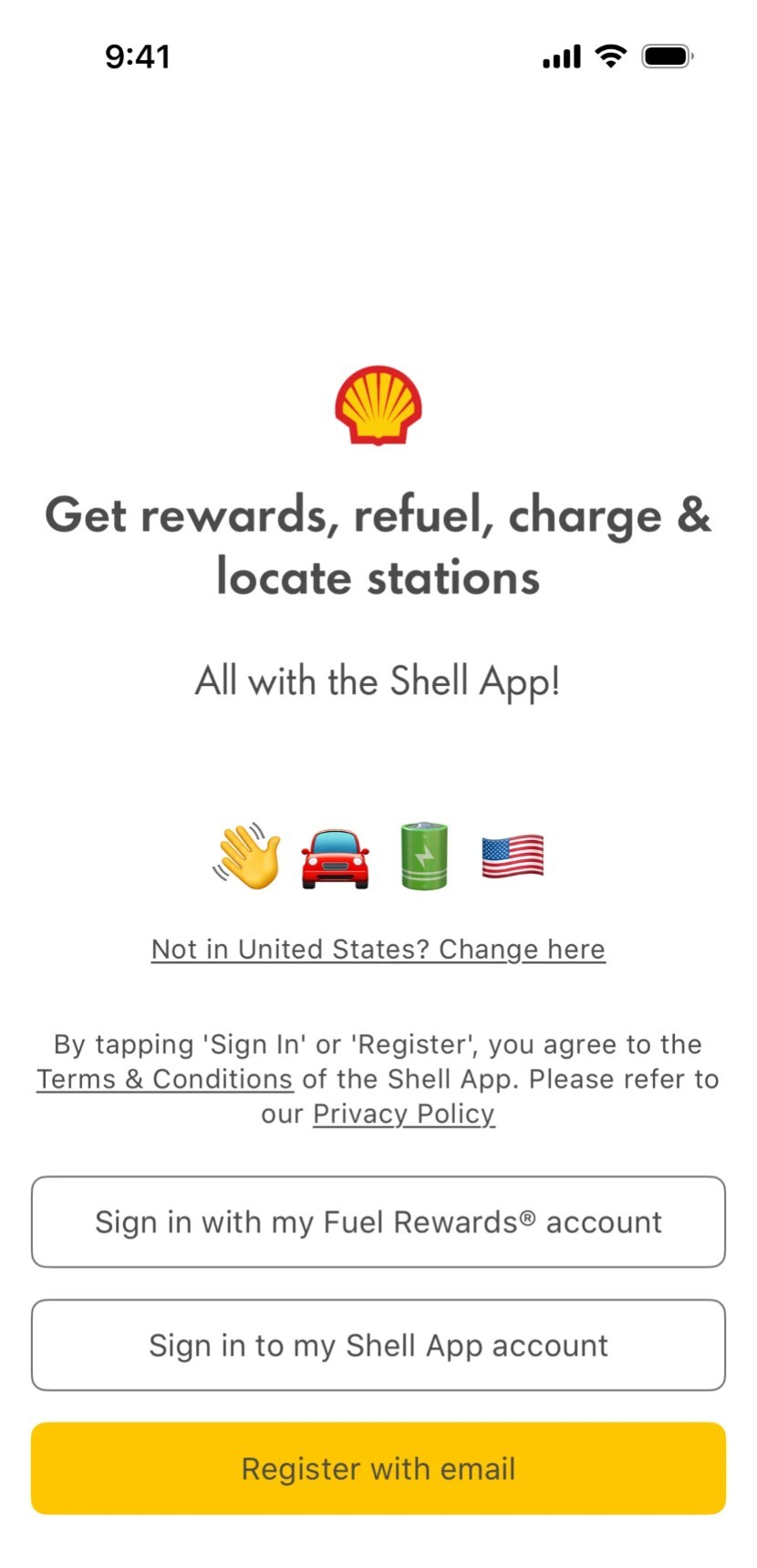This screenshot has width=757, height=1568.
Task: Register with email
Action: [x=378, y=1468]
